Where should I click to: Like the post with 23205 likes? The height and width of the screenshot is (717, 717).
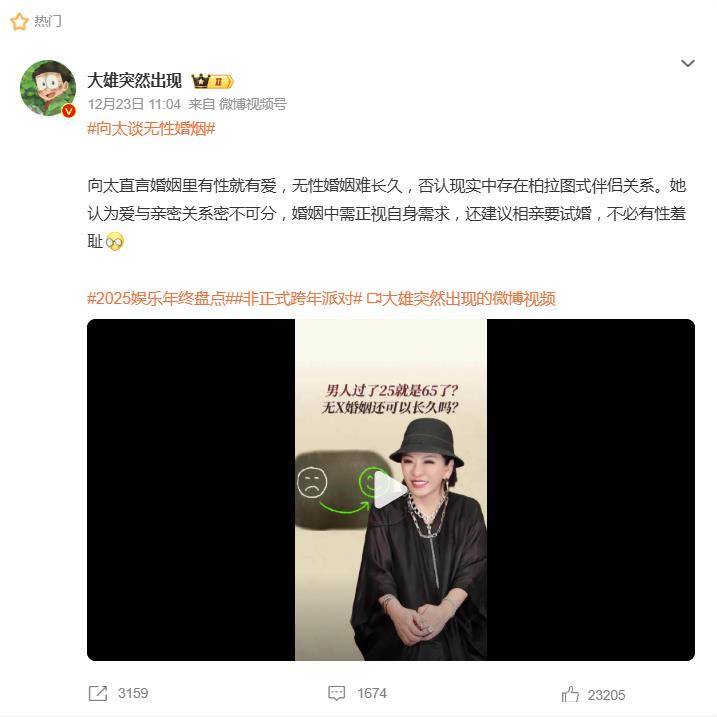click(593, 694)
